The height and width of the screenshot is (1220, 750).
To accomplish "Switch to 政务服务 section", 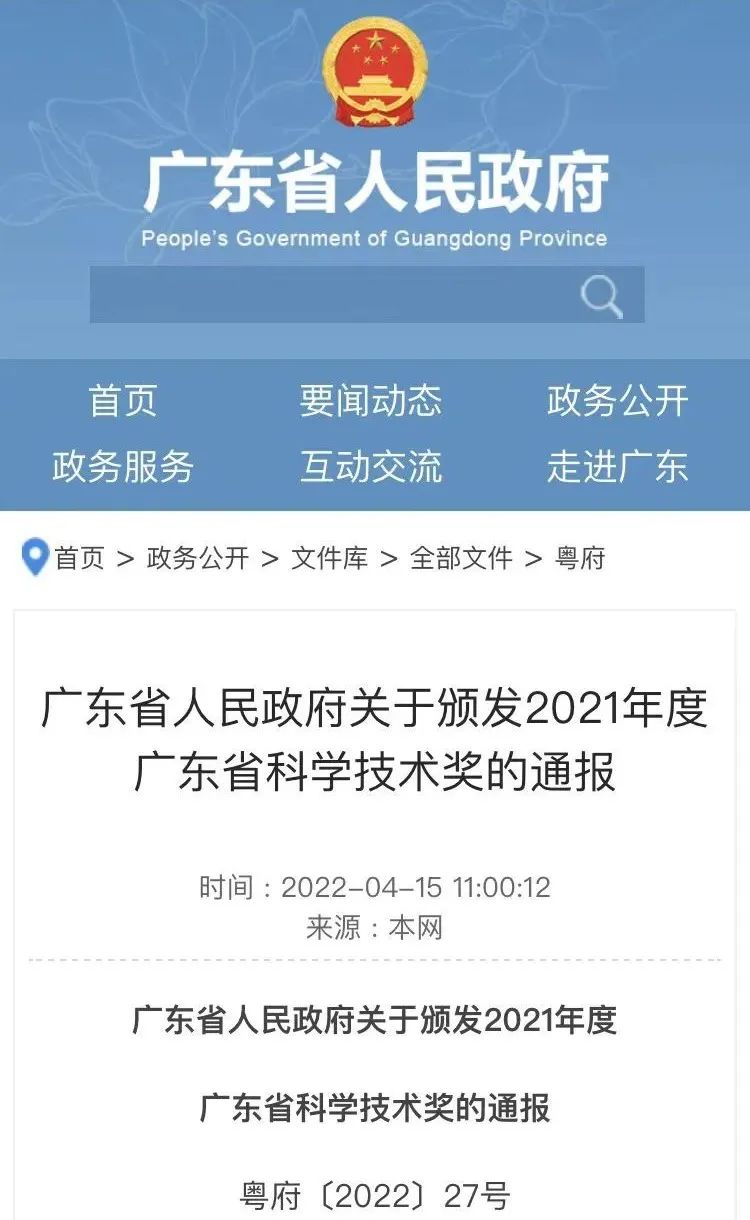I will point(123,466).
